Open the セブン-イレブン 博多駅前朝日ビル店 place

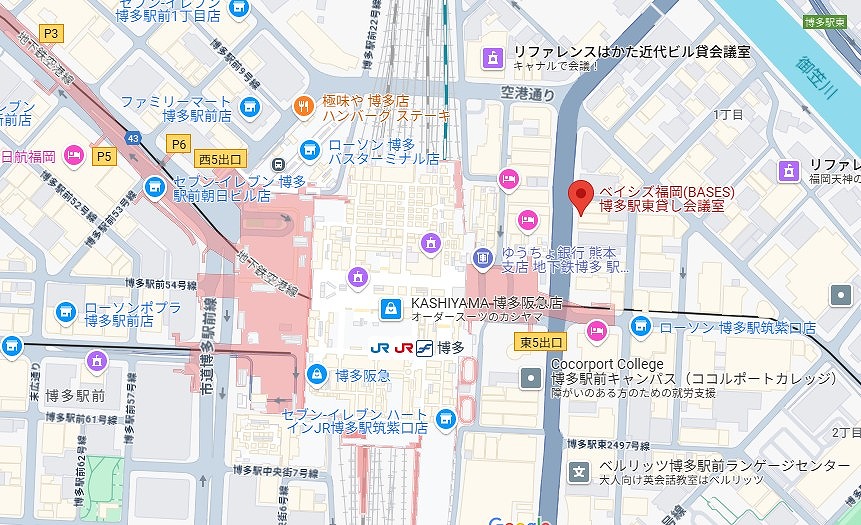coord(154,185)
